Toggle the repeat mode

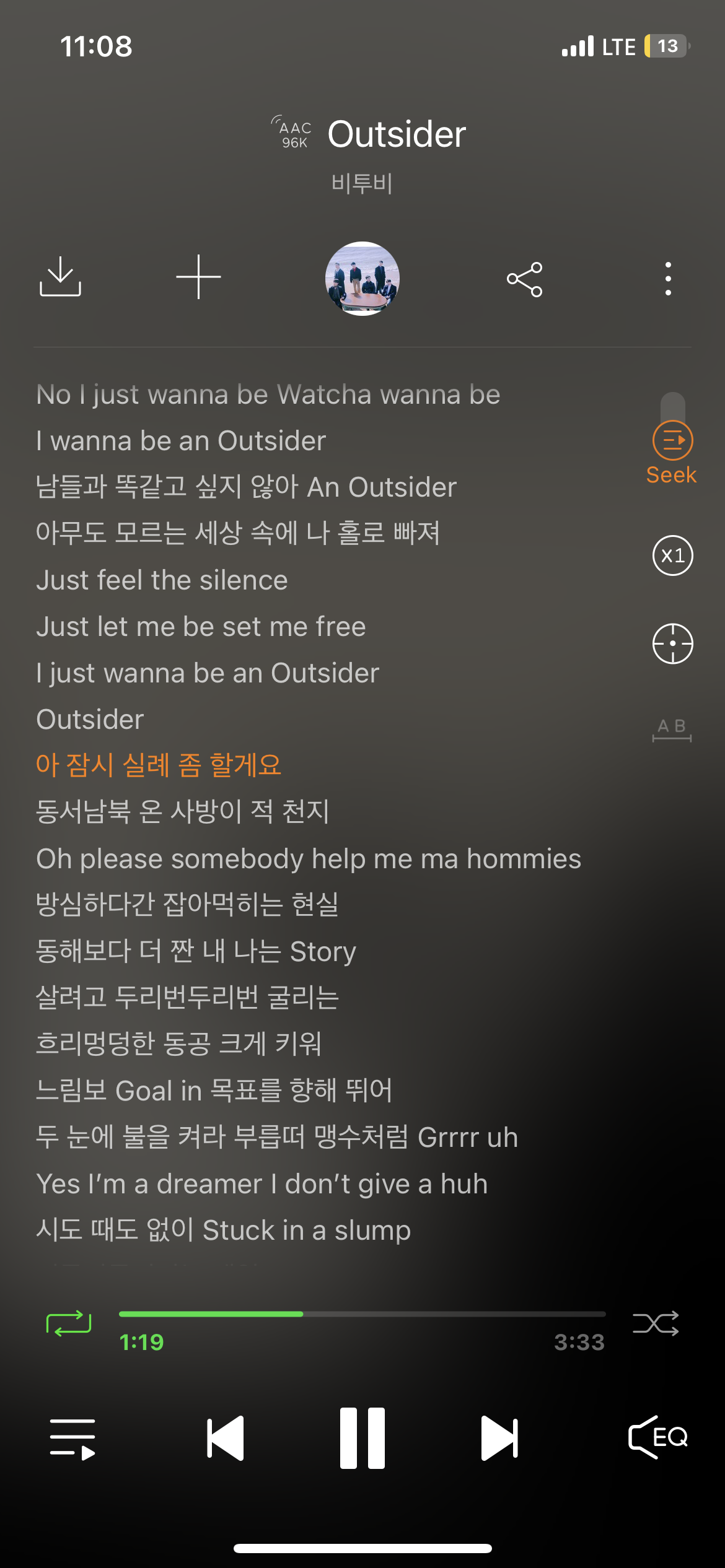69,1323
